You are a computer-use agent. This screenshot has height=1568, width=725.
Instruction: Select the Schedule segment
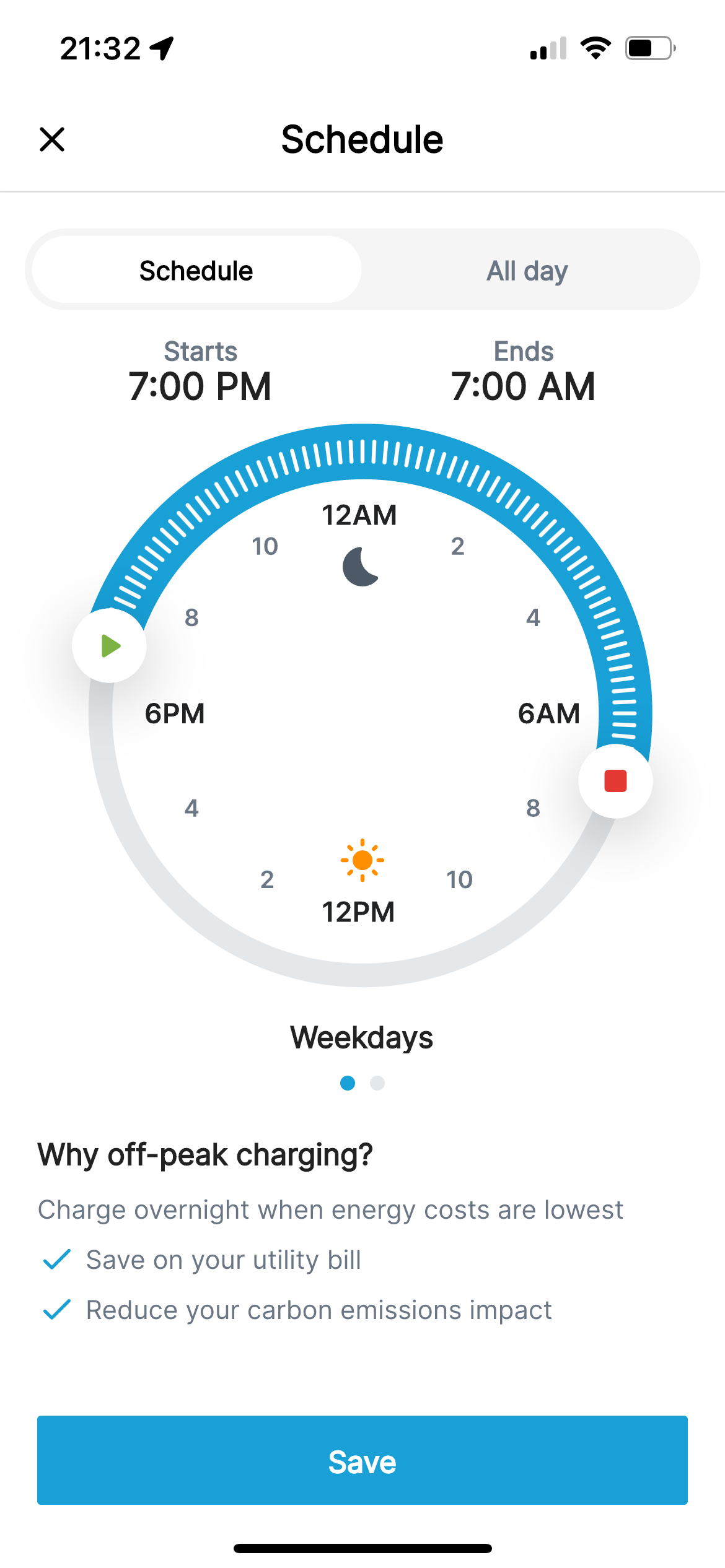coord(196,270)
